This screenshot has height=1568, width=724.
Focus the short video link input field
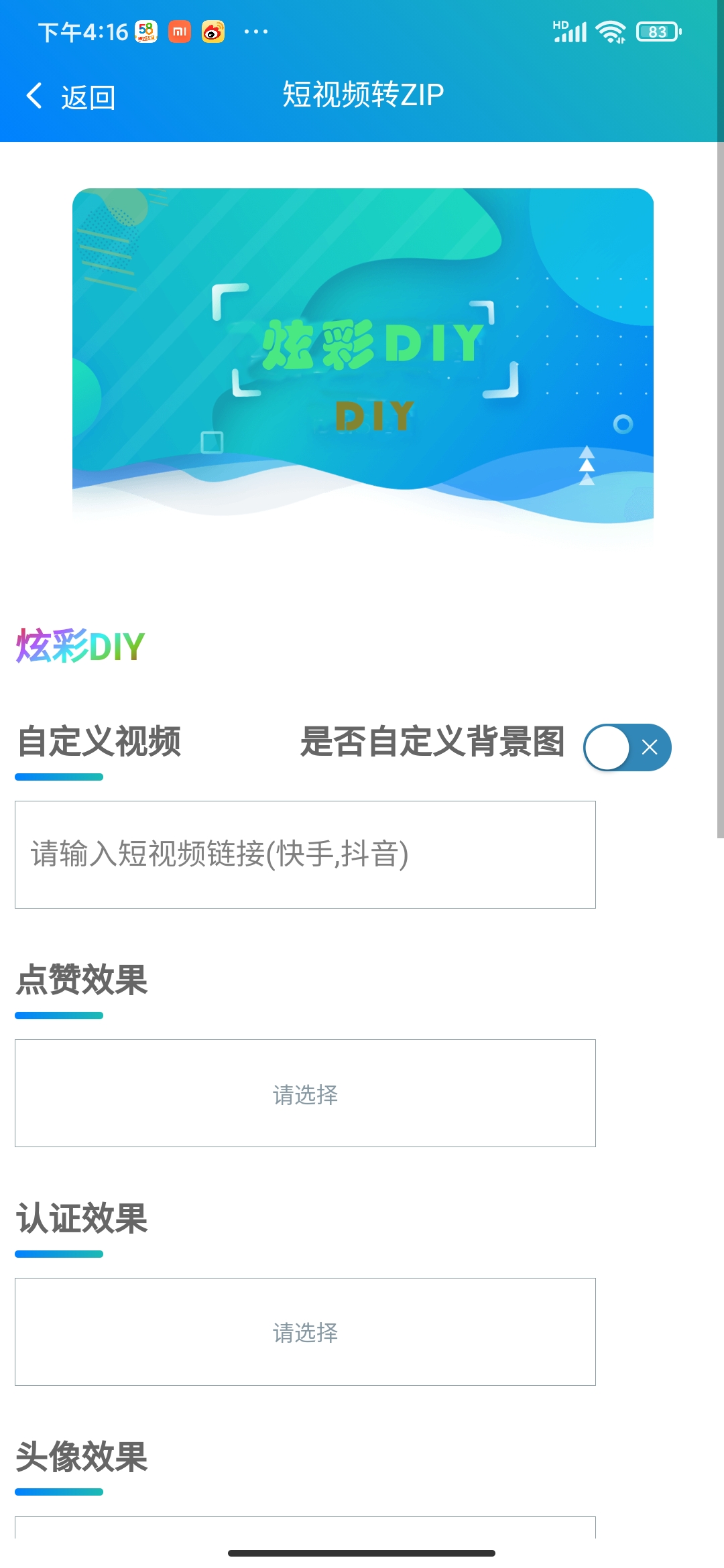coord(305,854)
